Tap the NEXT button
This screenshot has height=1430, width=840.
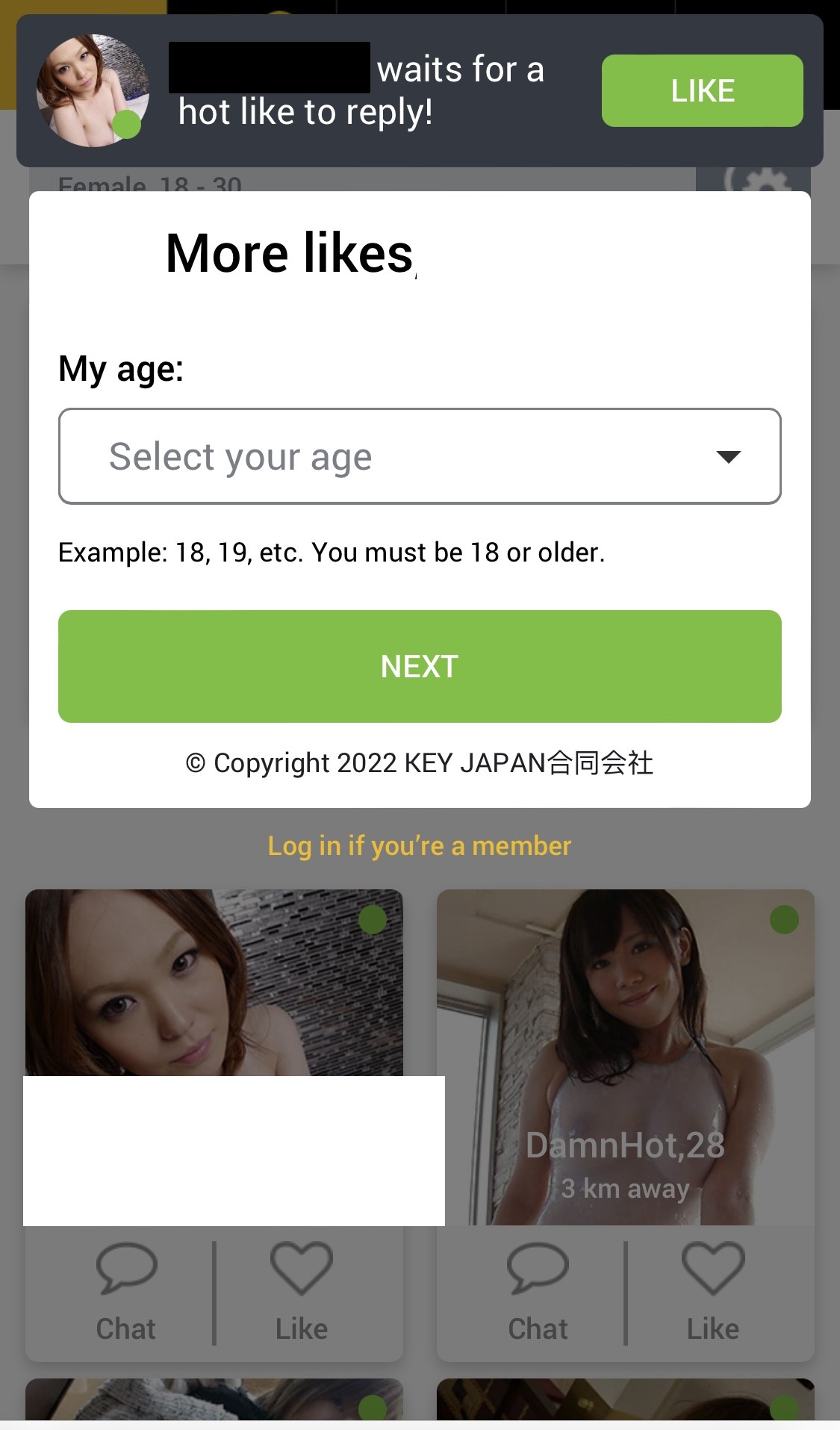tap(420, 666)
